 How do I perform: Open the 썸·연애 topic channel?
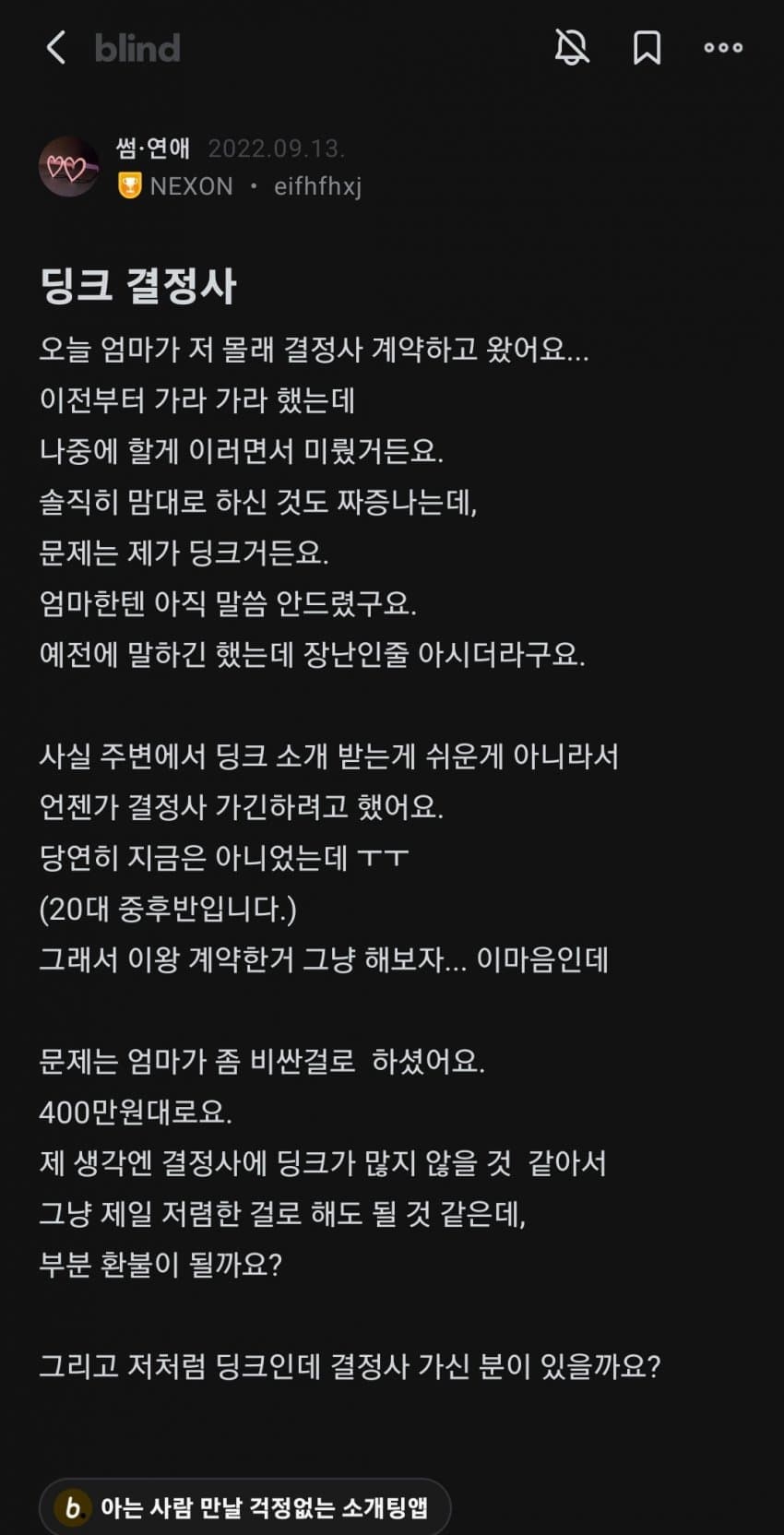pos(153,148)
